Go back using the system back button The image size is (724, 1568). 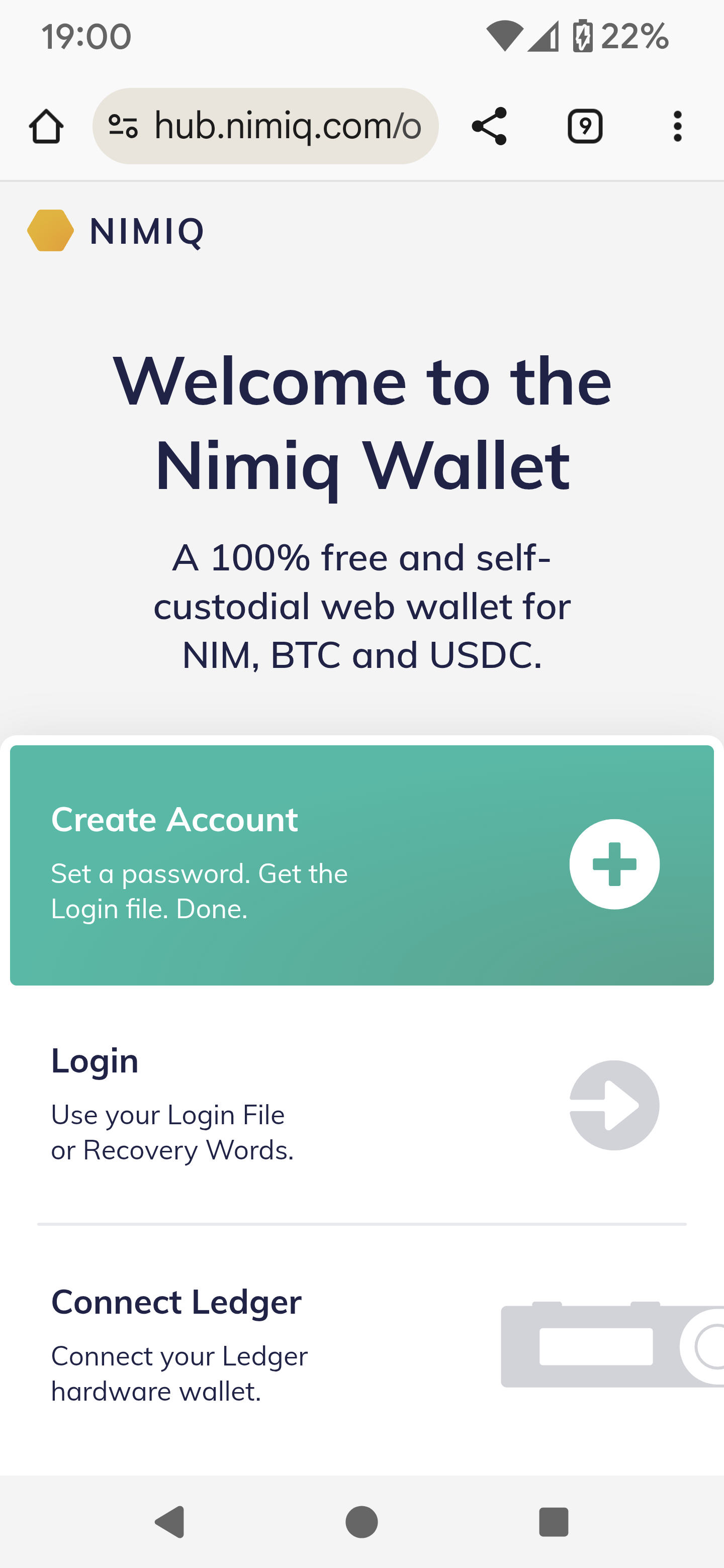tap(170, 1522)
